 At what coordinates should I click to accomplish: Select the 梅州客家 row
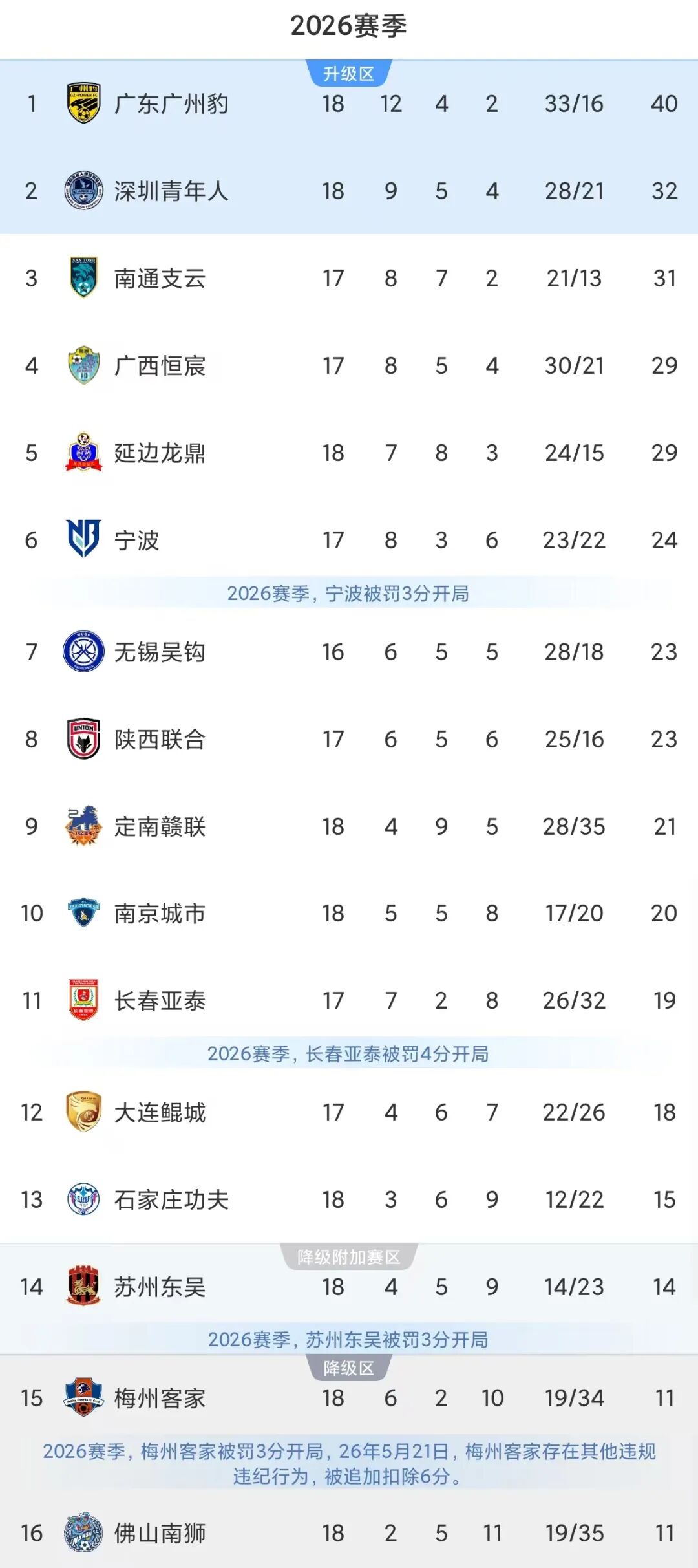(349, 1398)
